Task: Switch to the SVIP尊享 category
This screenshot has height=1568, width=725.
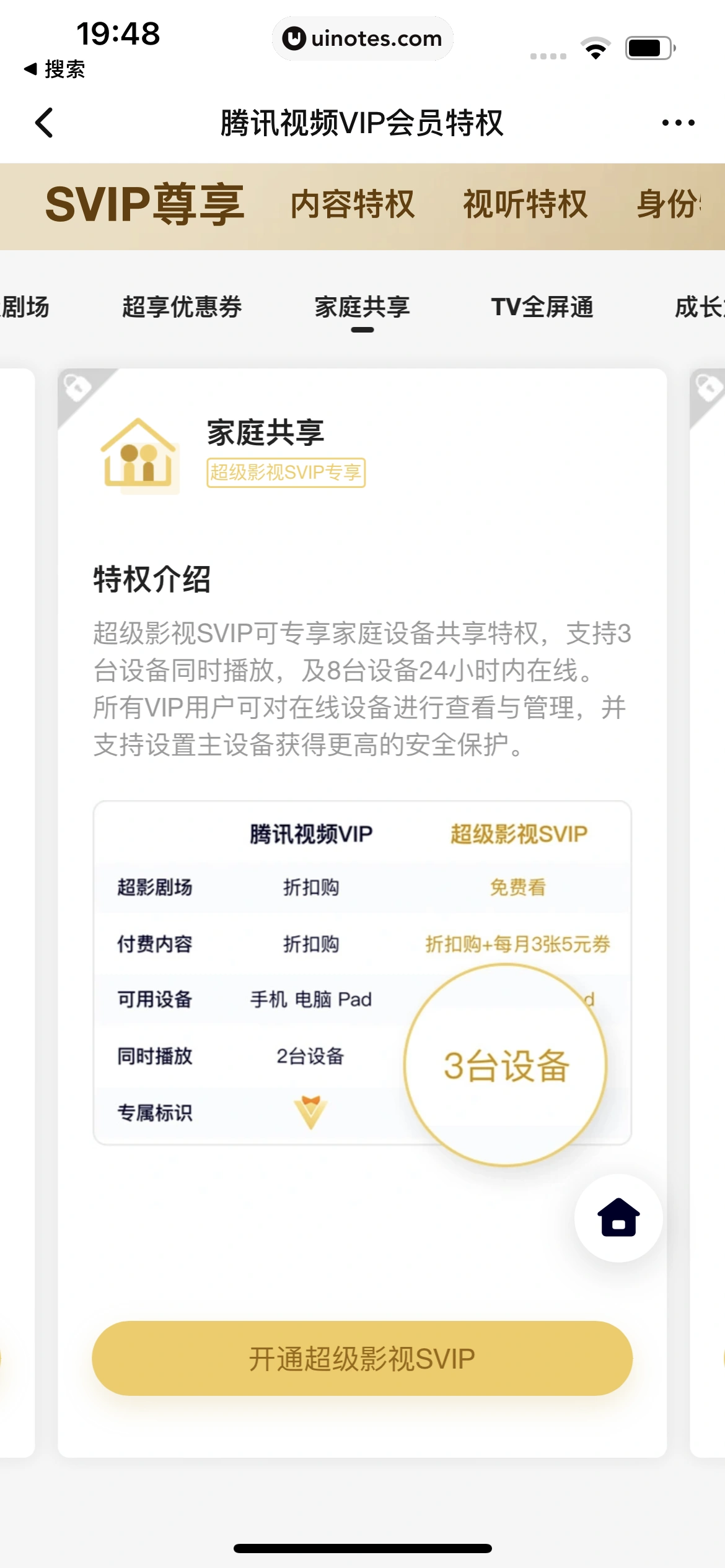Action: tap(145, 205)
